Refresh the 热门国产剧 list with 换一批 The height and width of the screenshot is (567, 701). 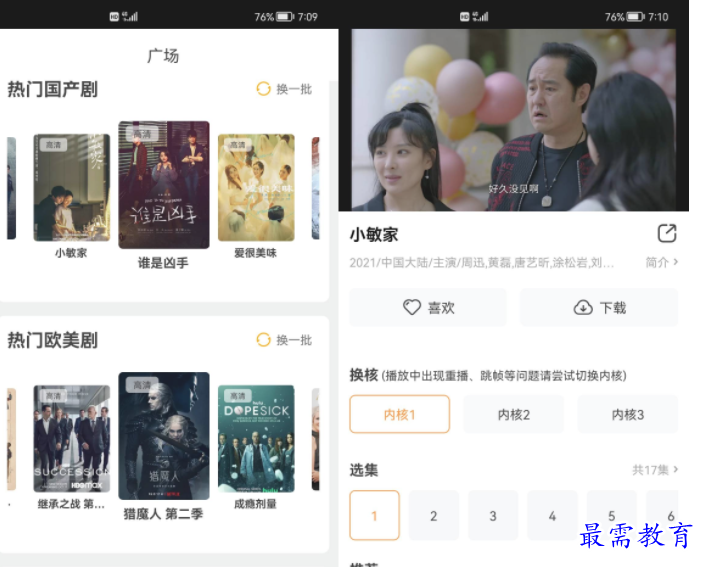(284, 89)
